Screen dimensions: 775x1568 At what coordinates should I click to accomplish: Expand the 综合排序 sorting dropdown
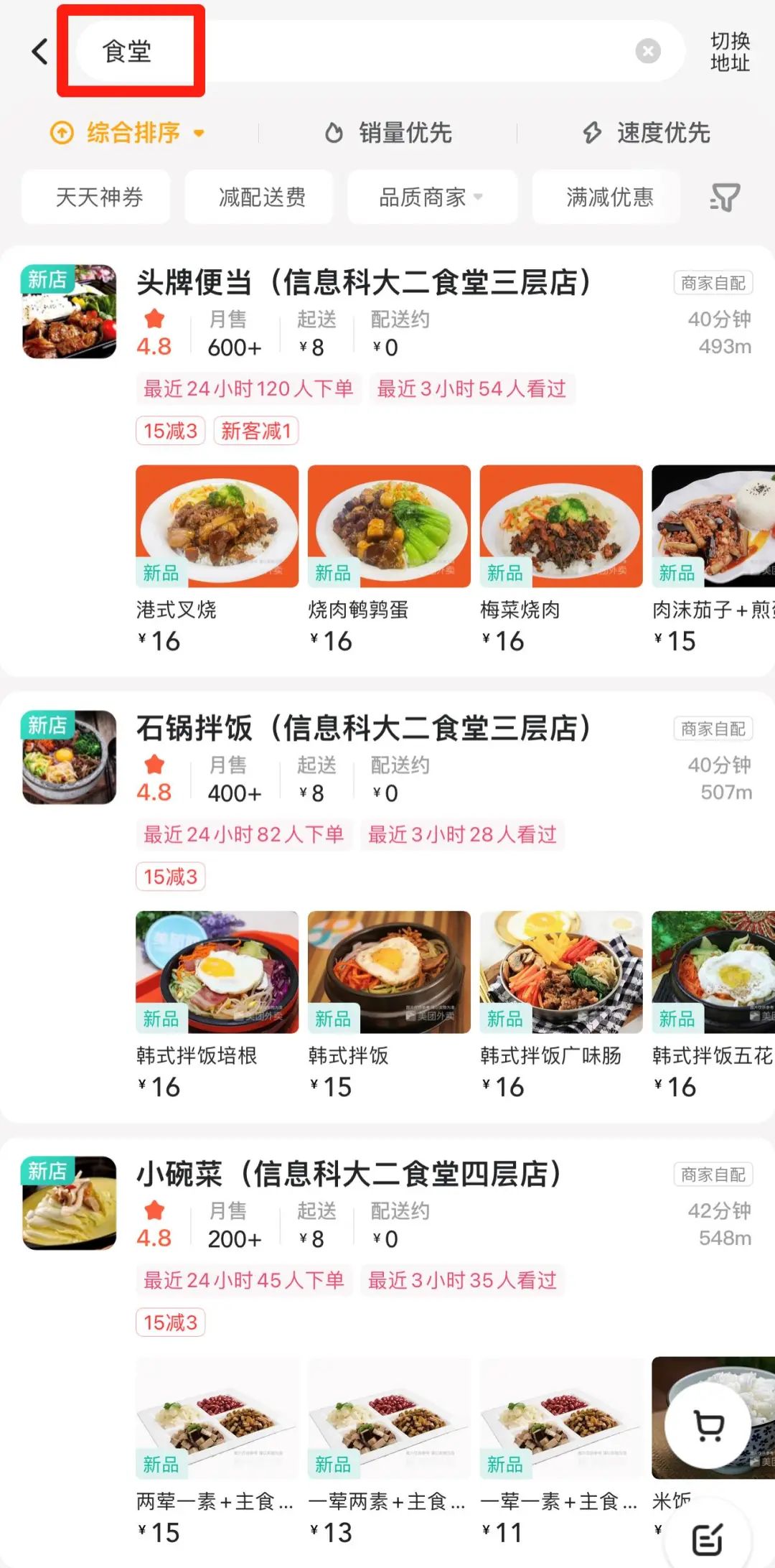point(129,133)
